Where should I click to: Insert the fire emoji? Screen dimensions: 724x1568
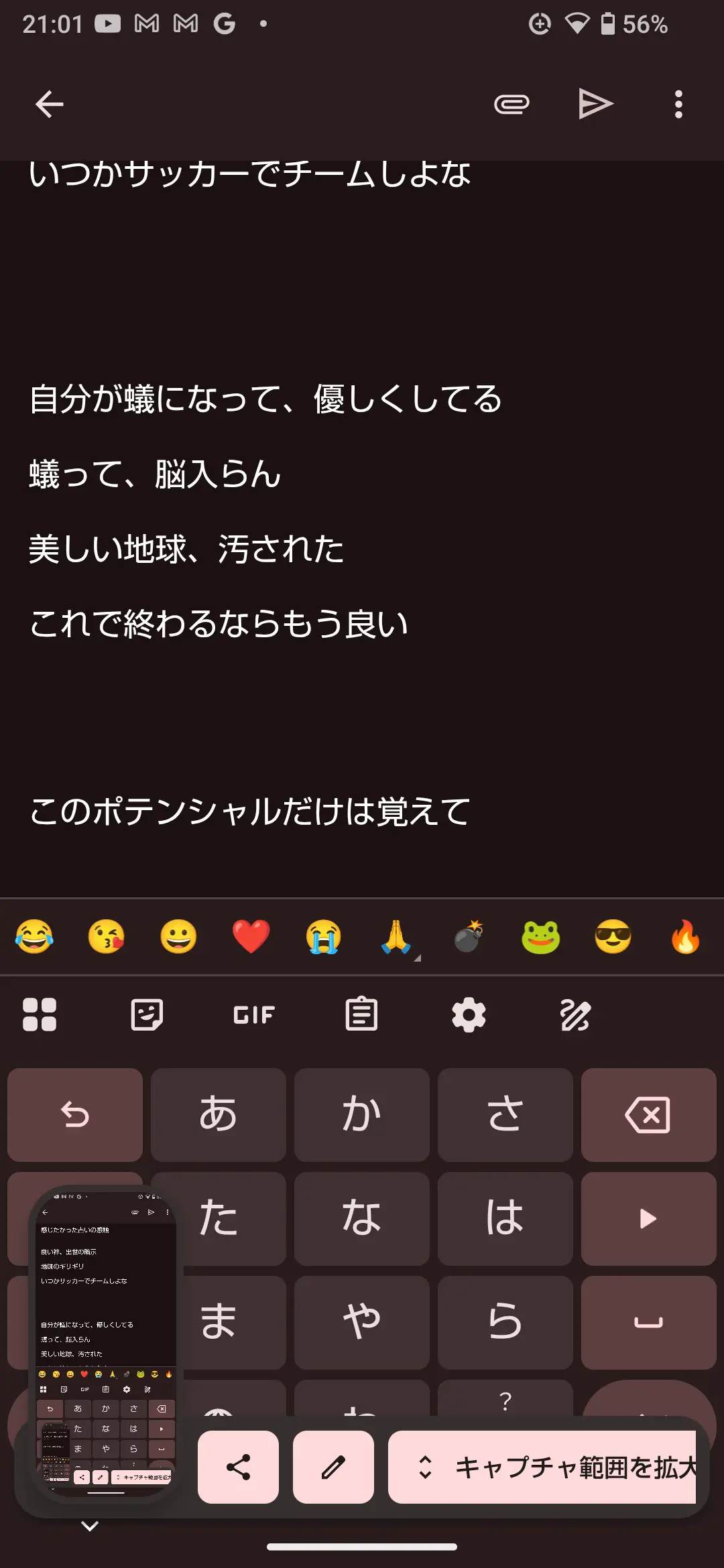click(685, 937)
